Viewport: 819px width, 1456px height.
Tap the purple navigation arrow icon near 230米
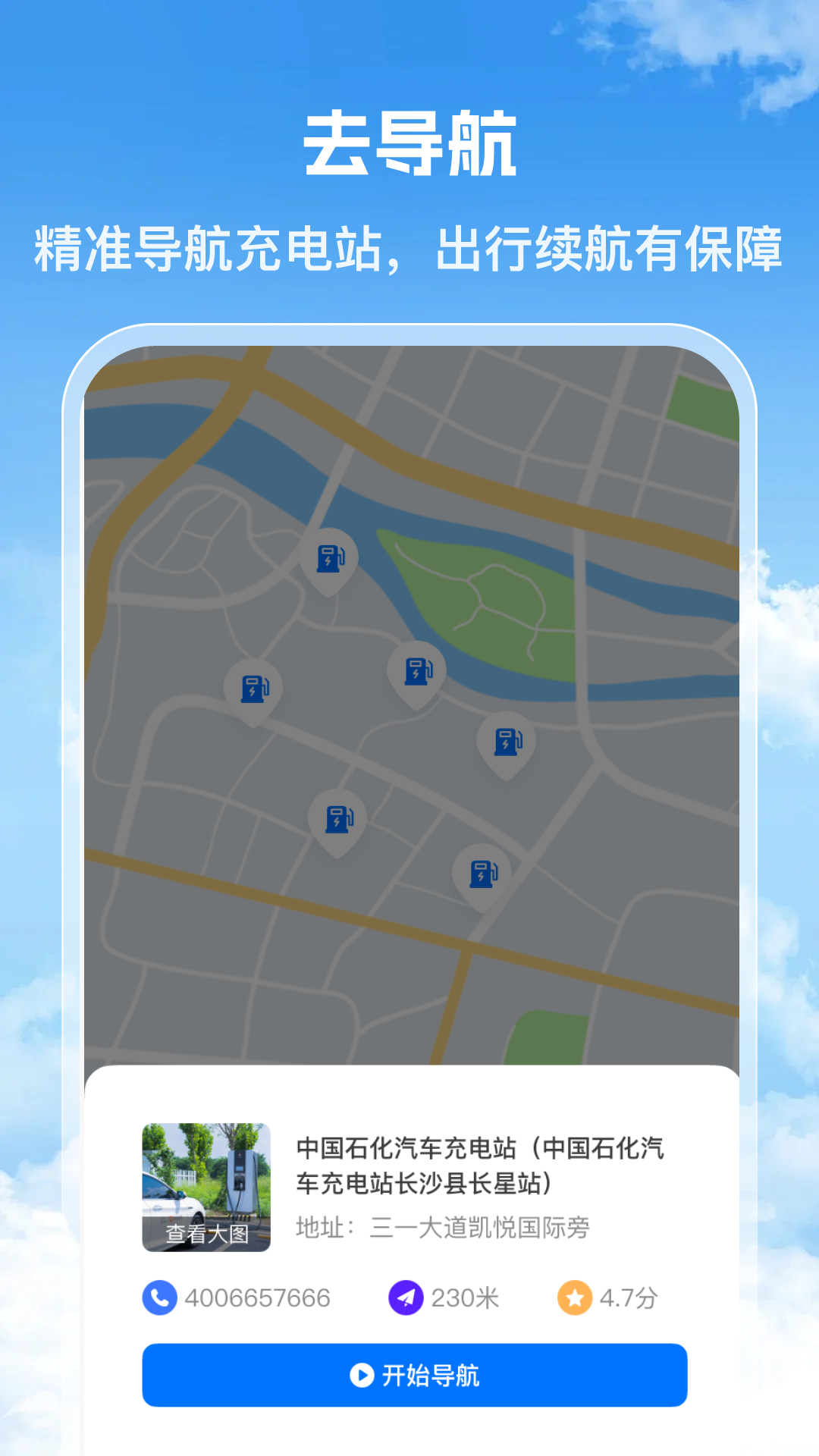404,1298
